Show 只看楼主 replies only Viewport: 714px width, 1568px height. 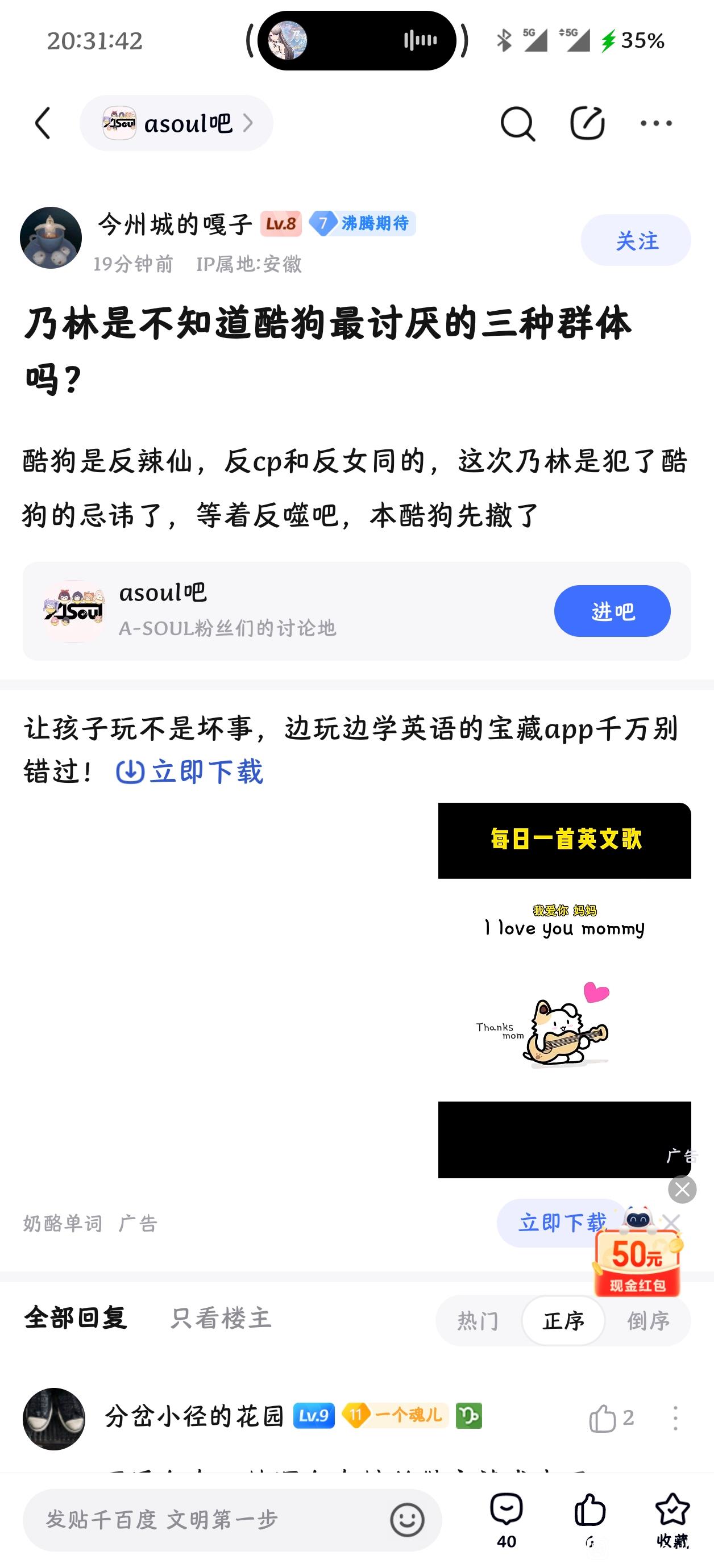[221, 1319]
